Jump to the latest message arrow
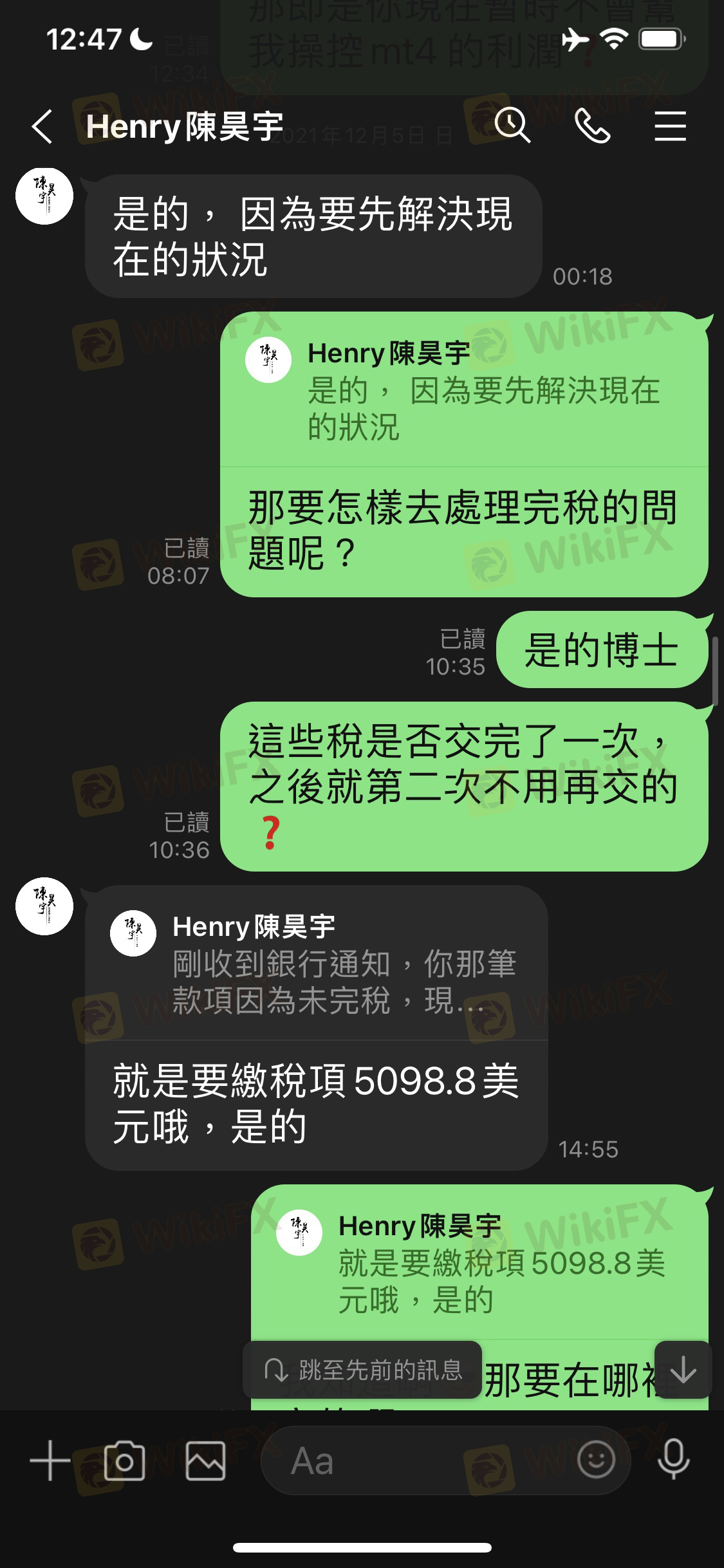The height and width of the screenshot is (1568, 724). pyautogui.click(x=682, y=1370)
